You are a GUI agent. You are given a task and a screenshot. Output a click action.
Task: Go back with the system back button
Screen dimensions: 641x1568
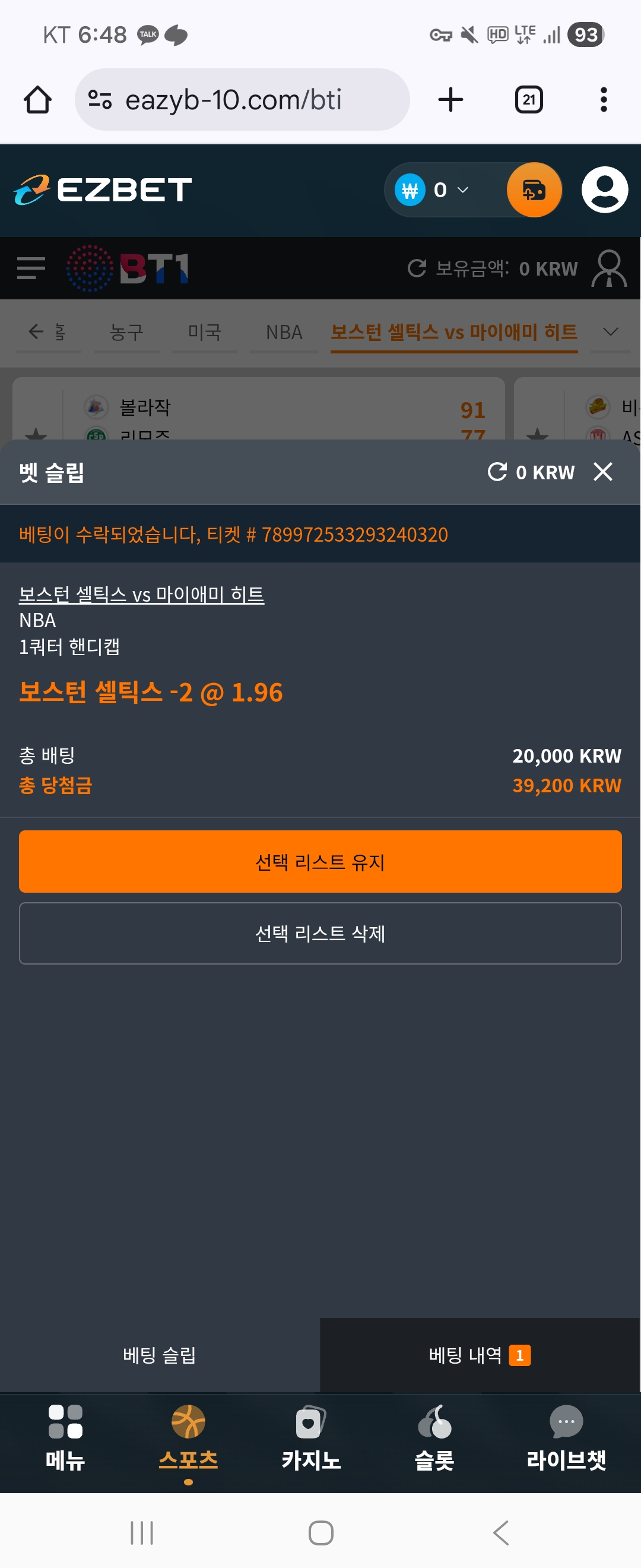500,1533
